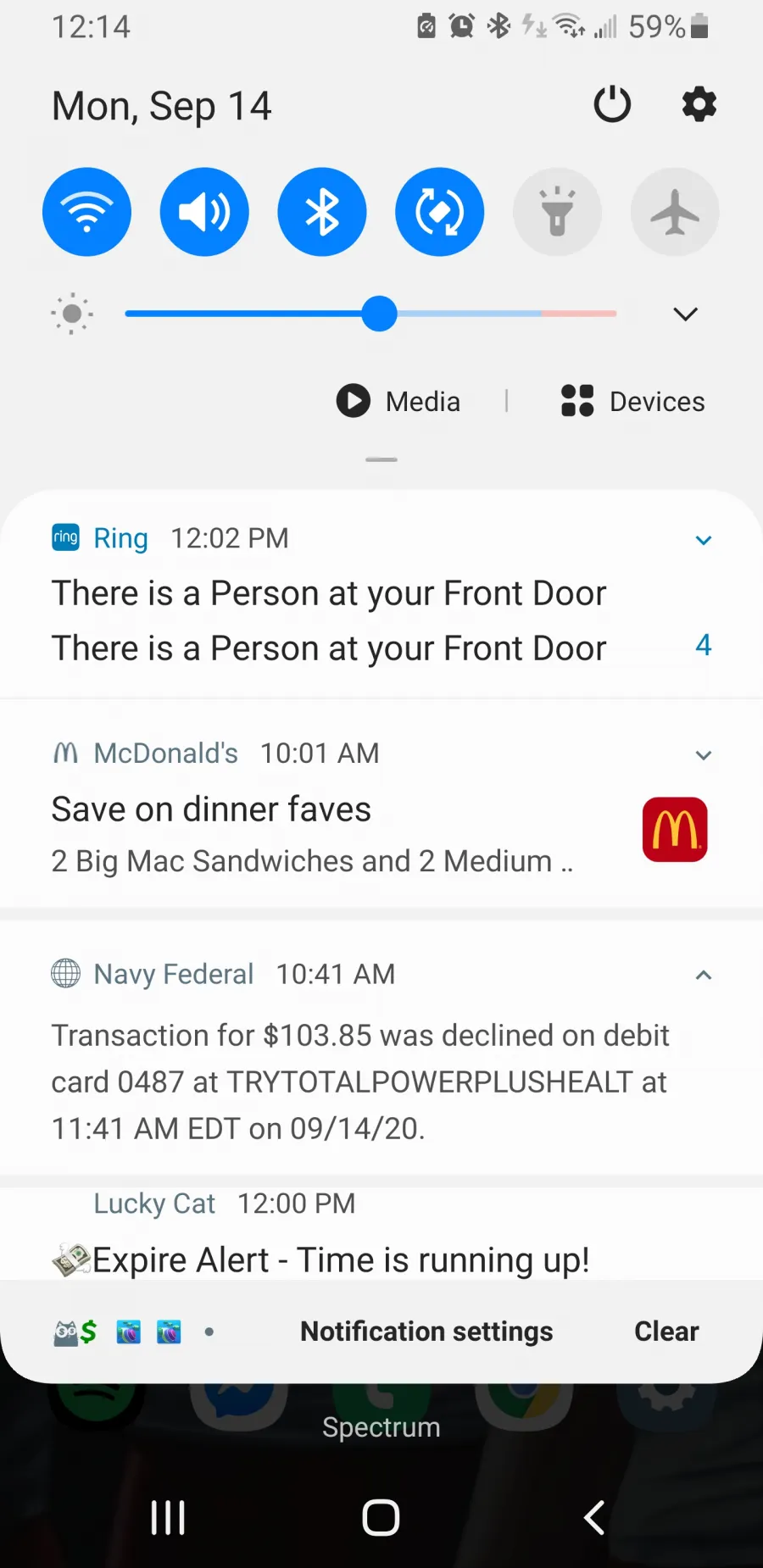763x1568 pixels.
Task: Expand brightness options chevron
Action: tap(685, 314)
